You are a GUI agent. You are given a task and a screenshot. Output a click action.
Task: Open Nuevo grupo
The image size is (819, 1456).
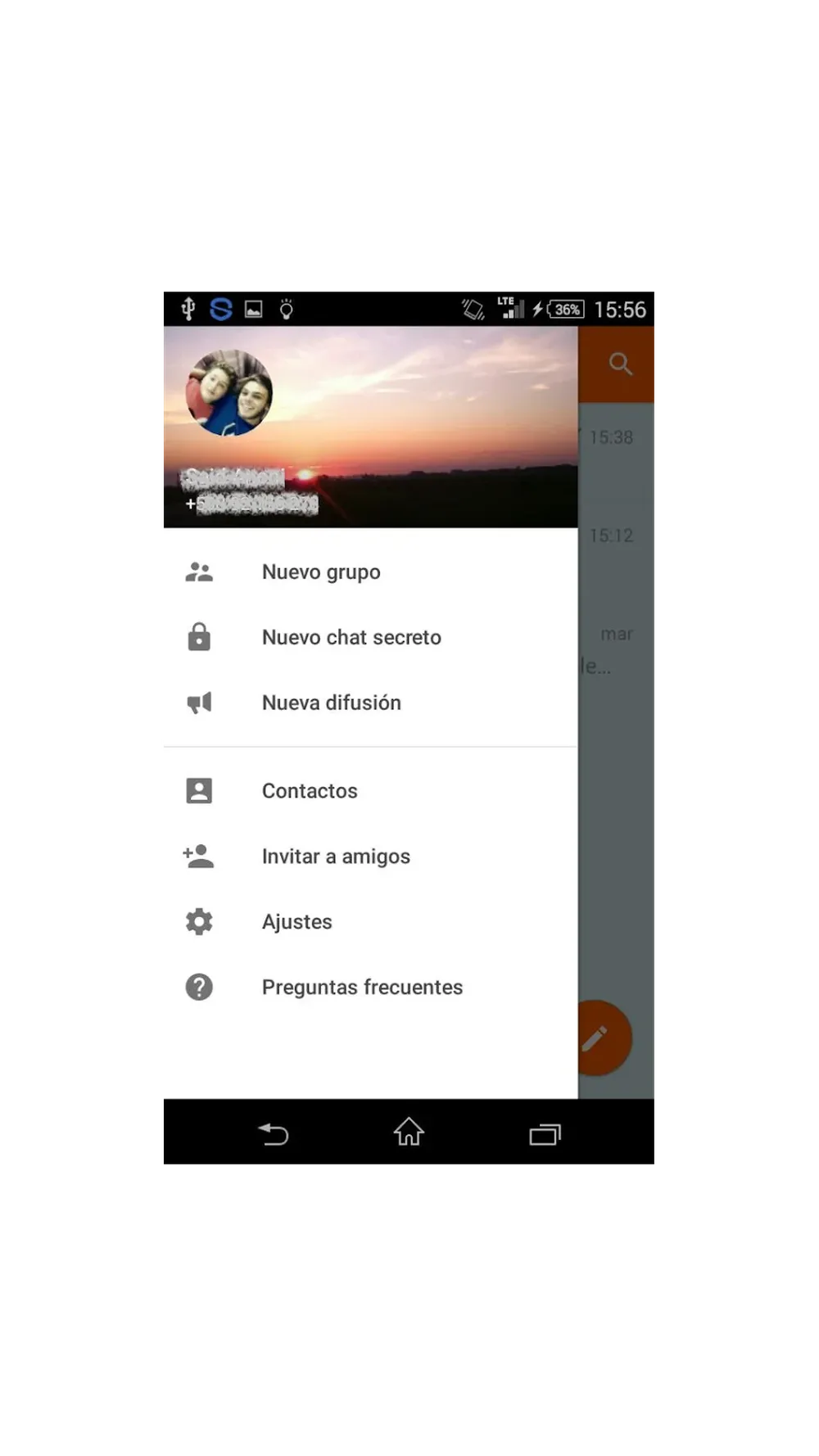click(x=321, y=572)
